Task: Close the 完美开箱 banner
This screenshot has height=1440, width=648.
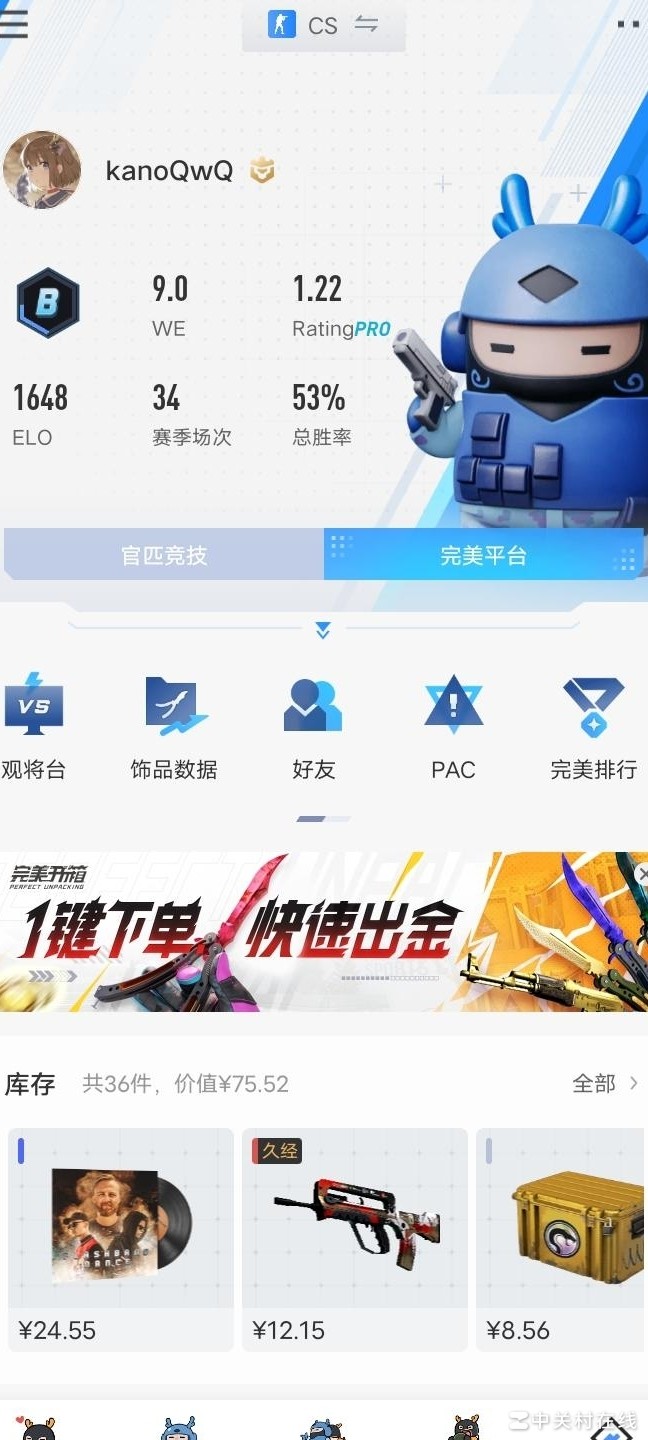Action: pos(641,874)
